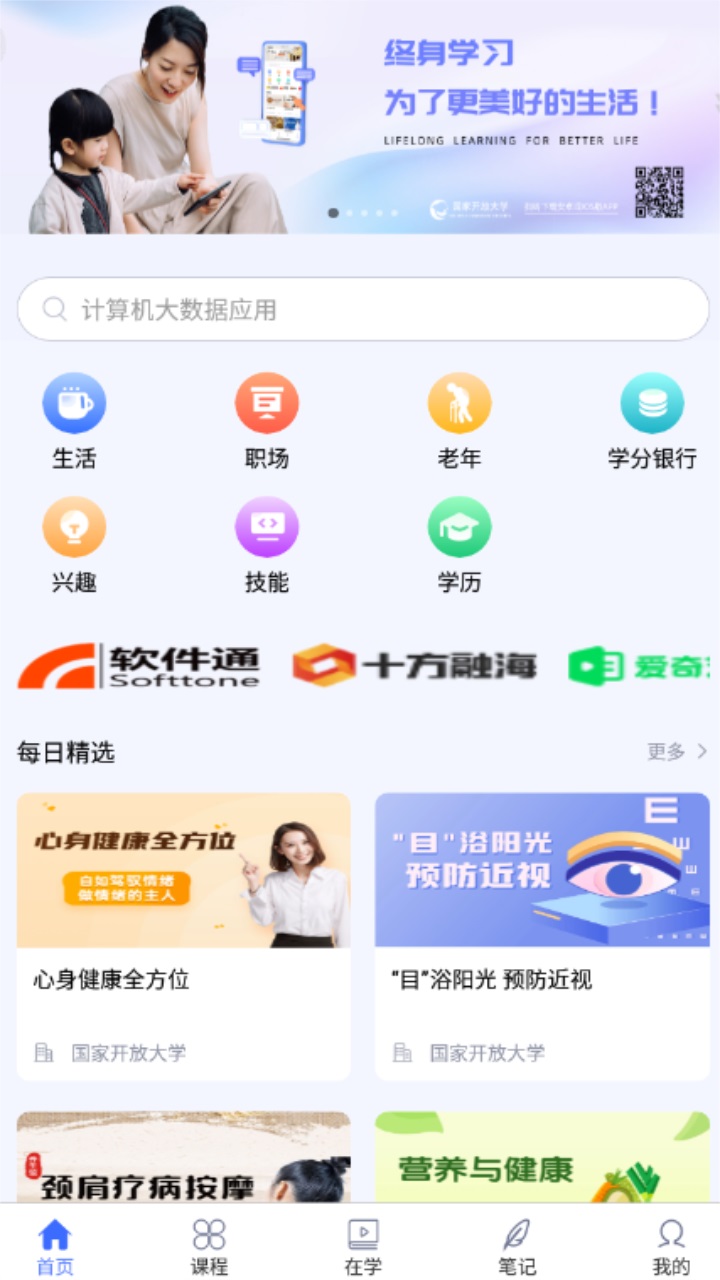Select the 首页 tab

point(55,1247)
